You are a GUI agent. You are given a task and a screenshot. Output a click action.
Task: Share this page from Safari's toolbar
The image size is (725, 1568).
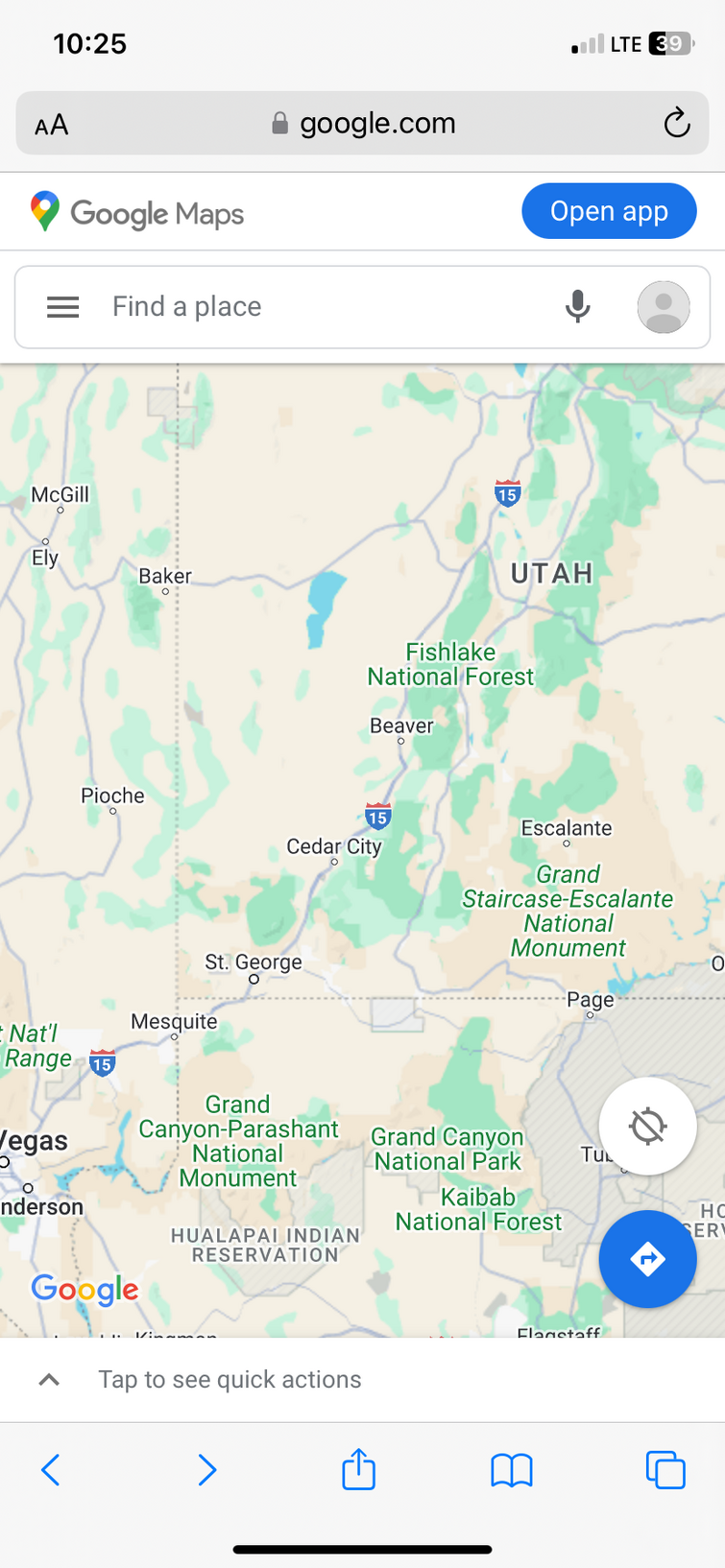coord(359,1469)
